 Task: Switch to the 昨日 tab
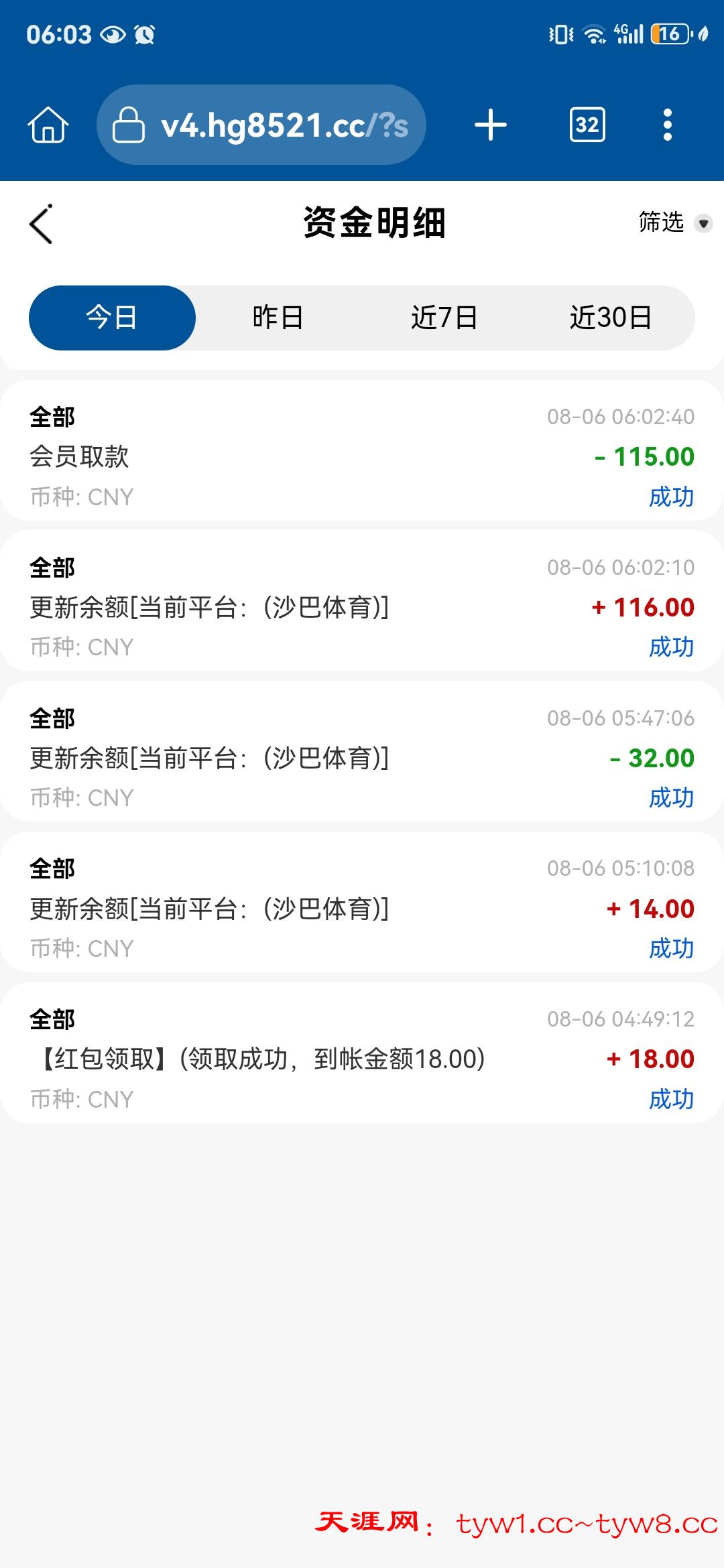tap(278, 318)
